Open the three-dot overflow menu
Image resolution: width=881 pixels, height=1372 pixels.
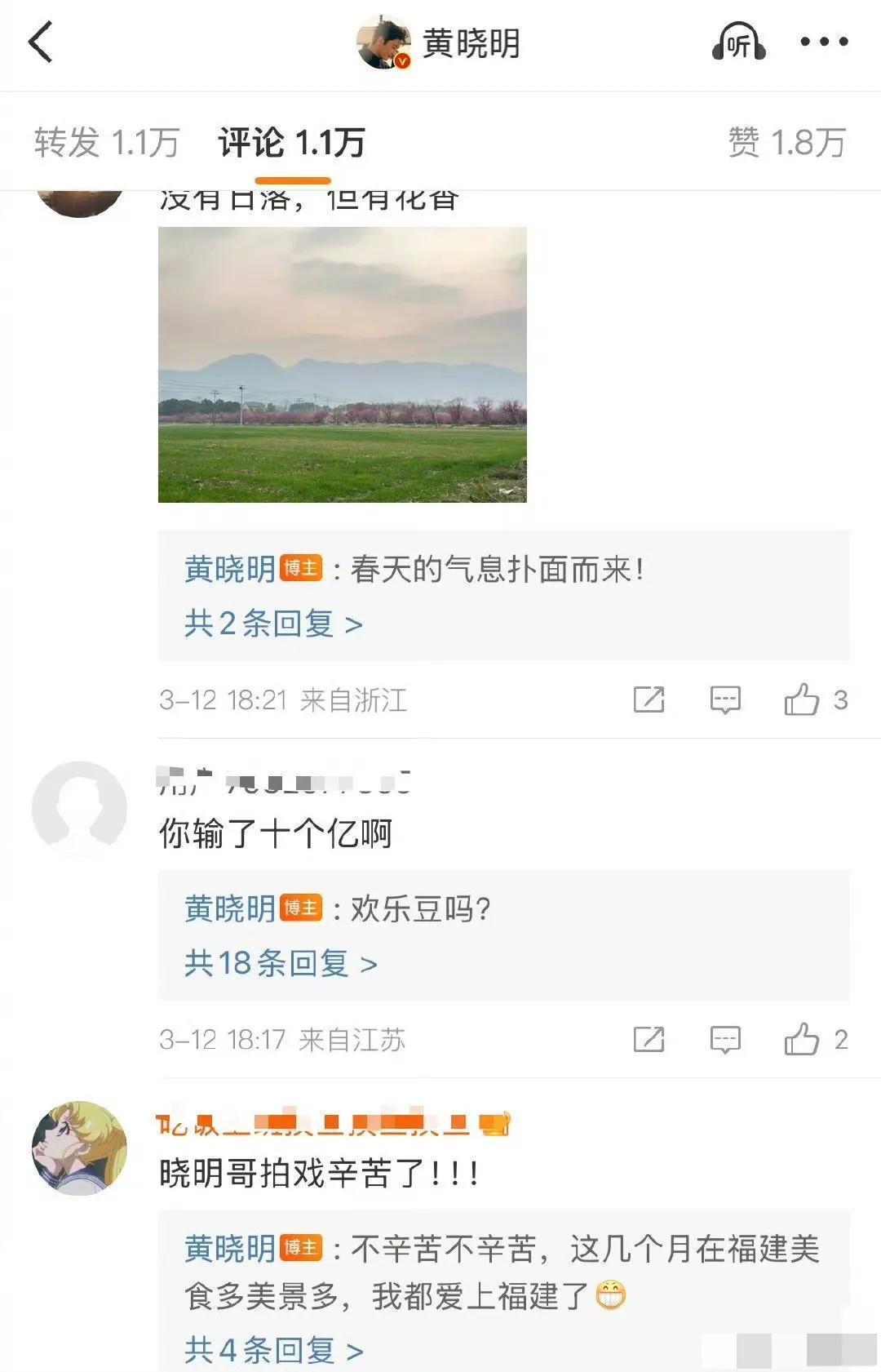coord(824,42)
